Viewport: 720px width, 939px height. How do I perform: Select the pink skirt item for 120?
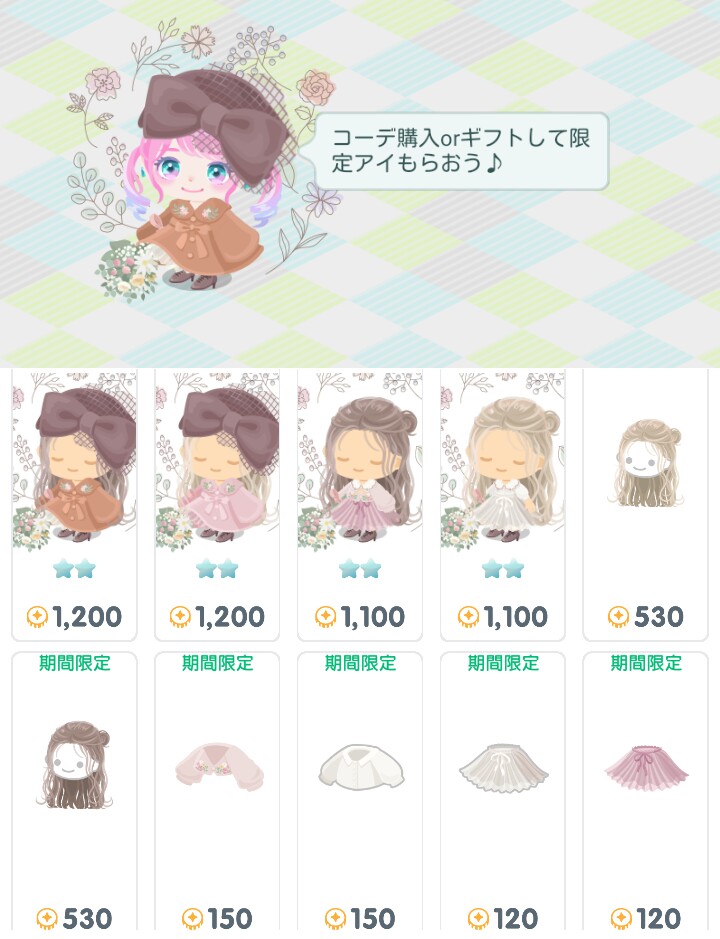pyautogui.click(x=646, y=790)
